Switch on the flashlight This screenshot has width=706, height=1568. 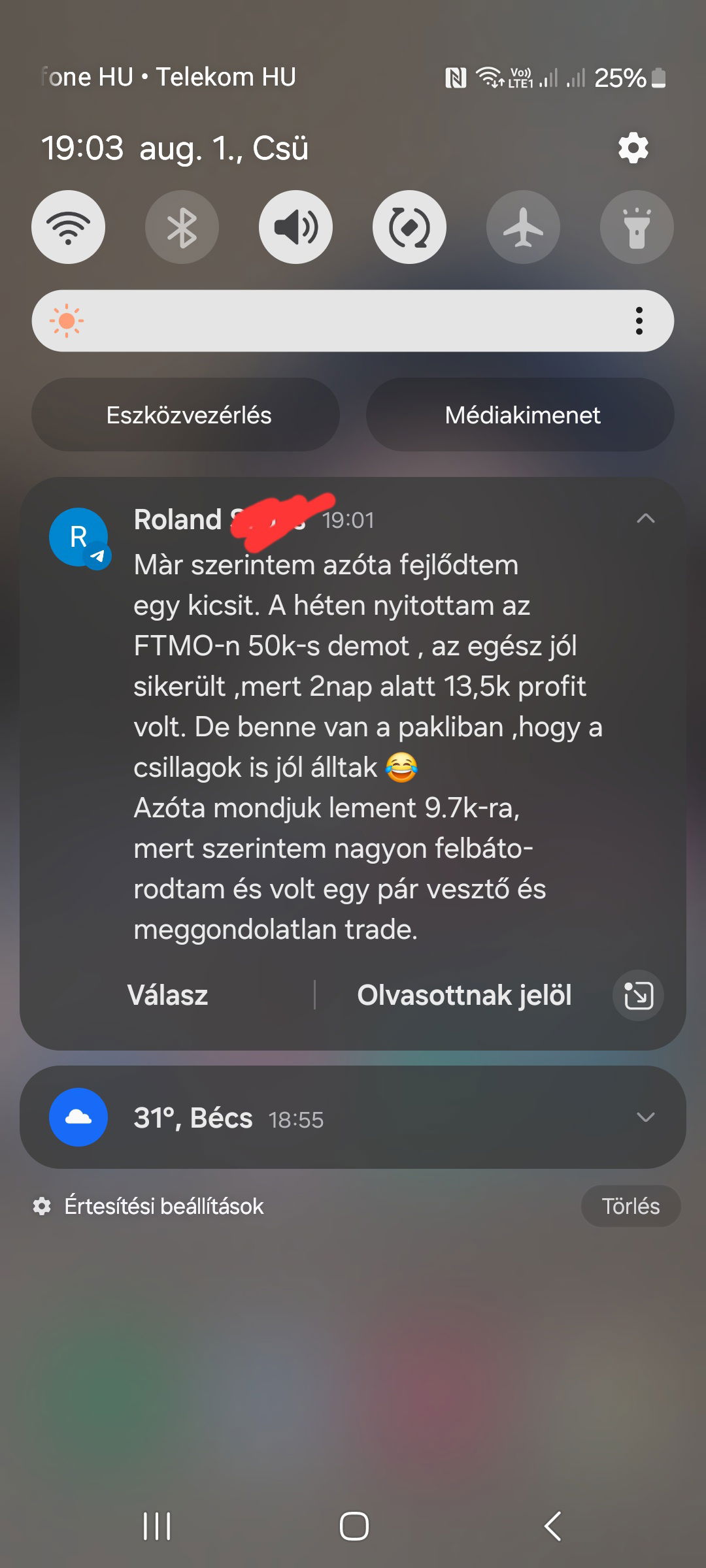pos(637,227)
